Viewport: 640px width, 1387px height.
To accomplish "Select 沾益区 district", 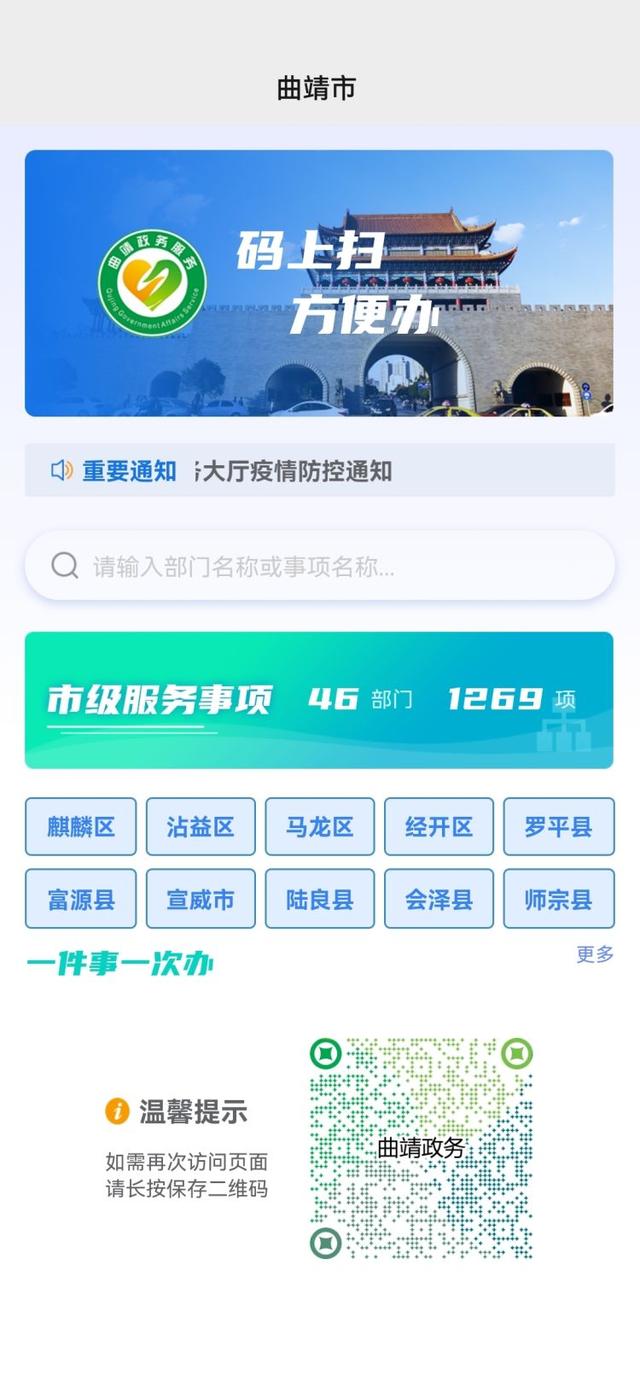I will (x=200, y=827).
